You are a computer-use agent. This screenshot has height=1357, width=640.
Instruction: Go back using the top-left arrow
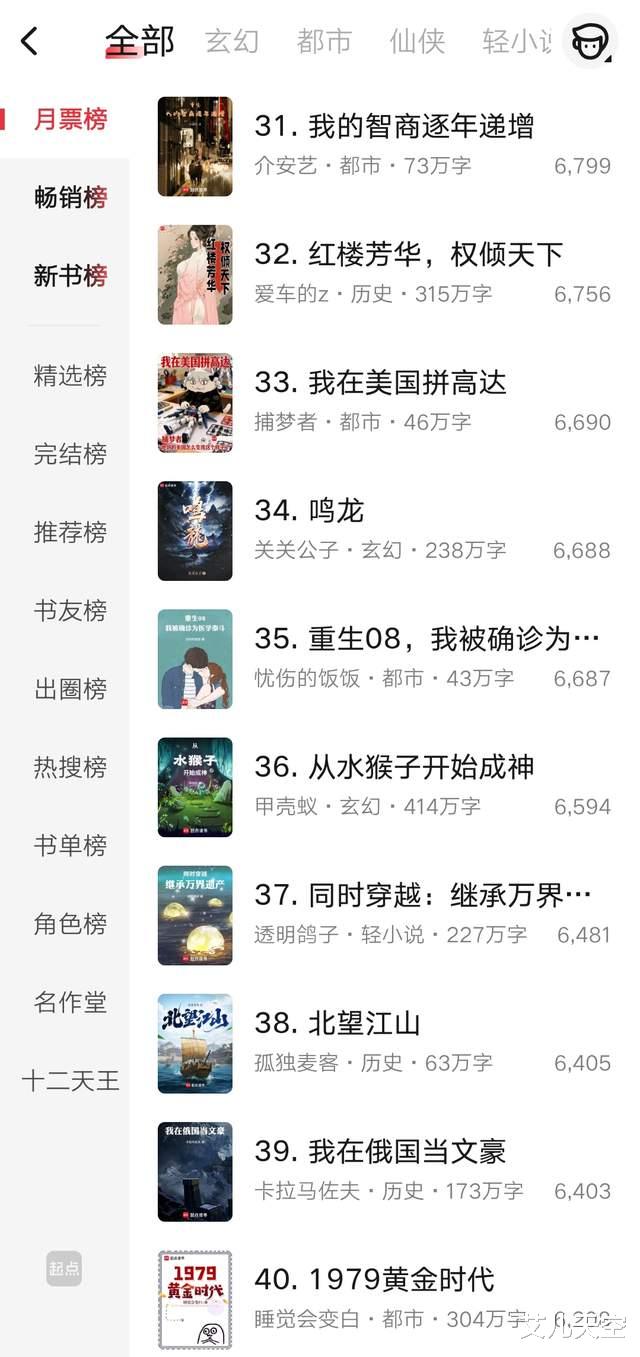(x=30, y=42)
